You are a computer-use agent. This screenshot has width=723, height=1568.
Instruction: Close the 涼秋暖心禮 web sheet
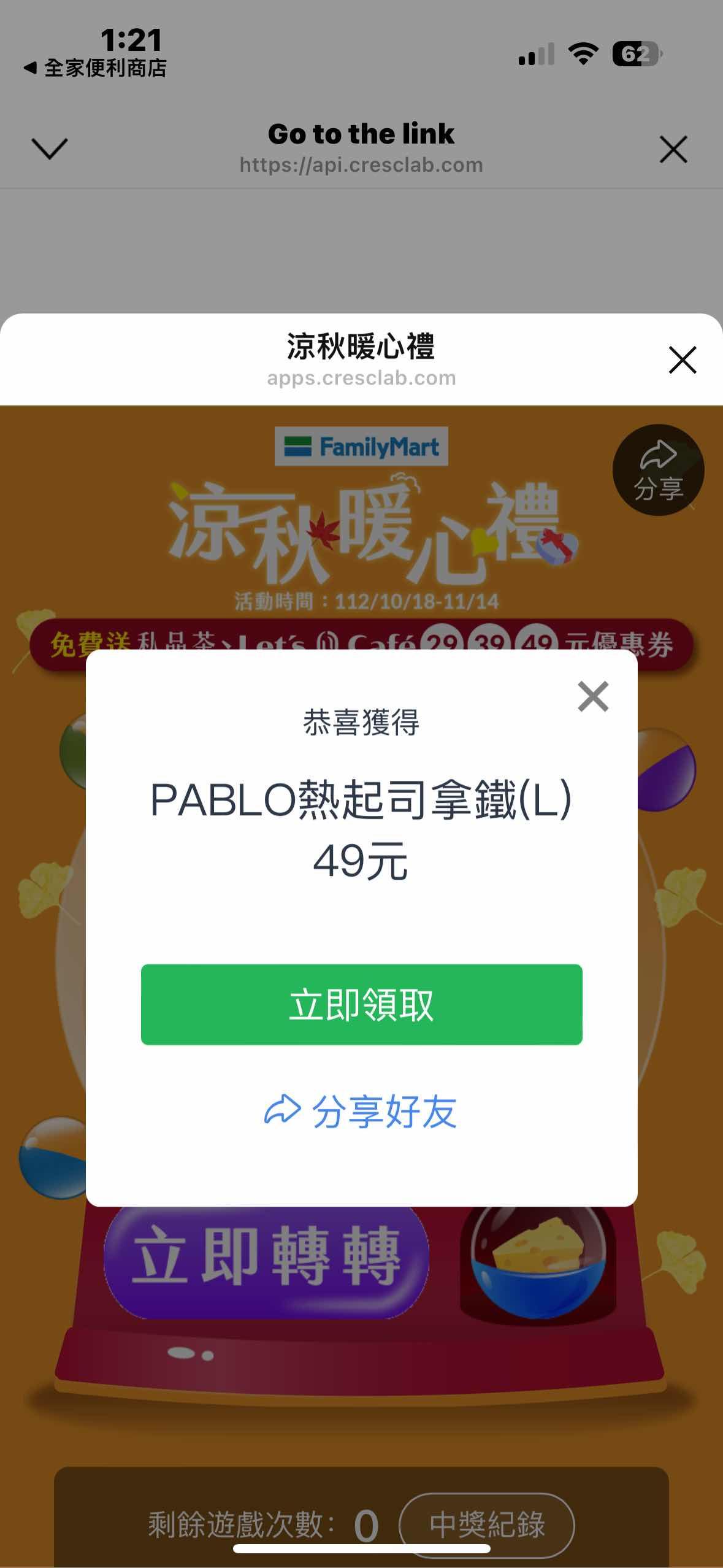click(x=682, y=359)
